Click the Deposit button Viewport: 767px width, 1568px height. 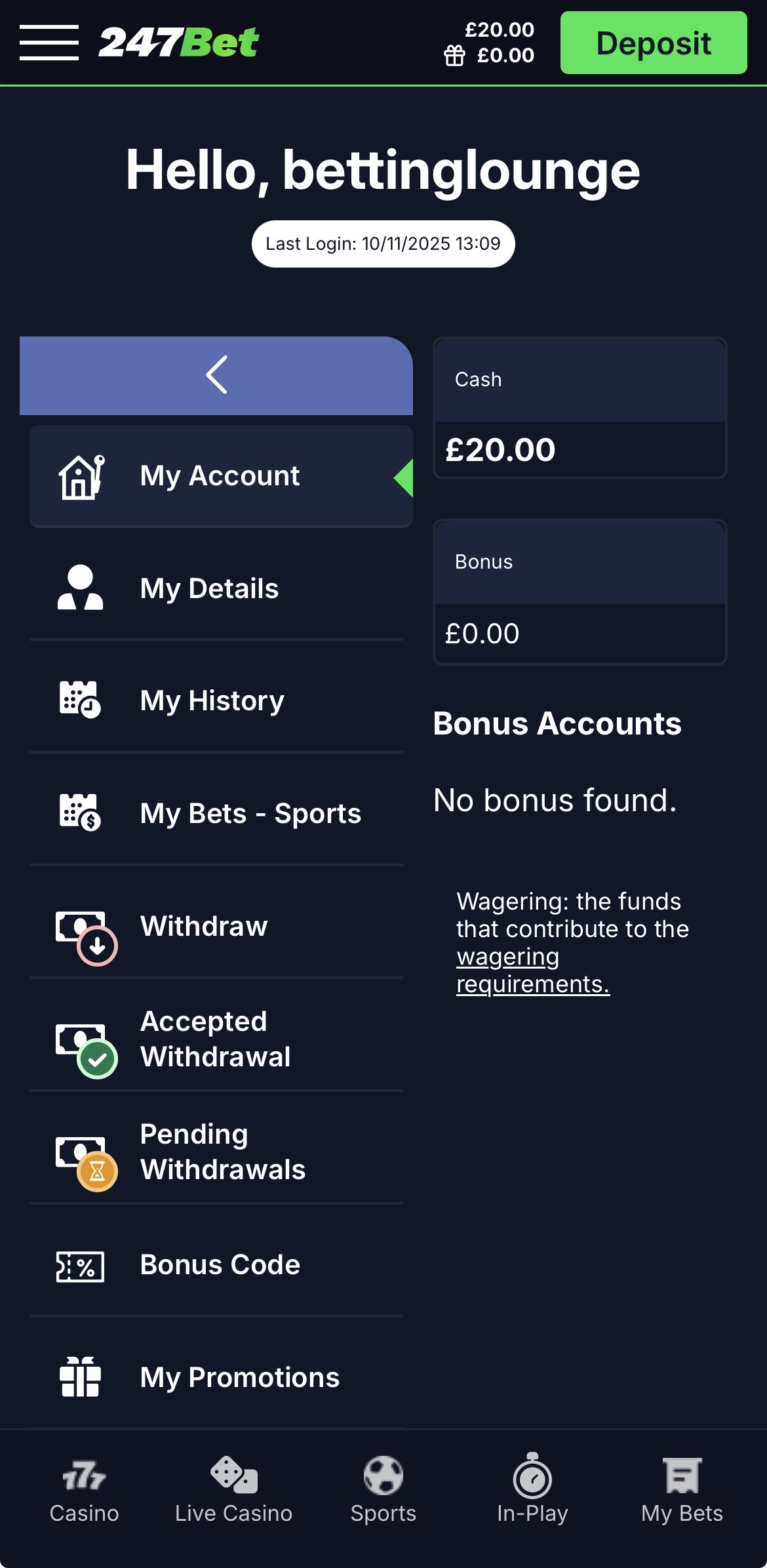[653, 43]
